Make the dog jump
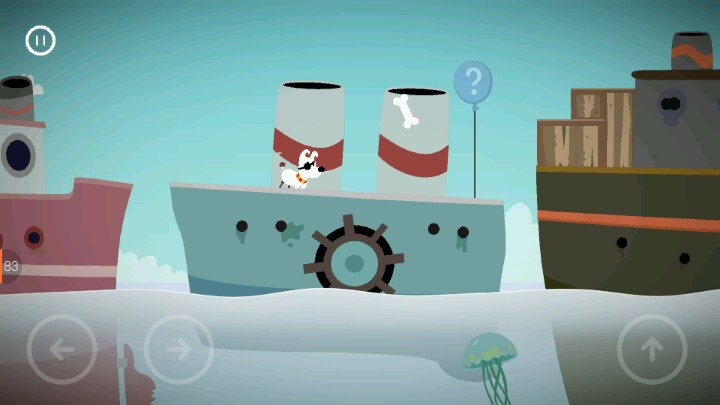The height and width of the screenshot is (405, 720). click(651, 349)
